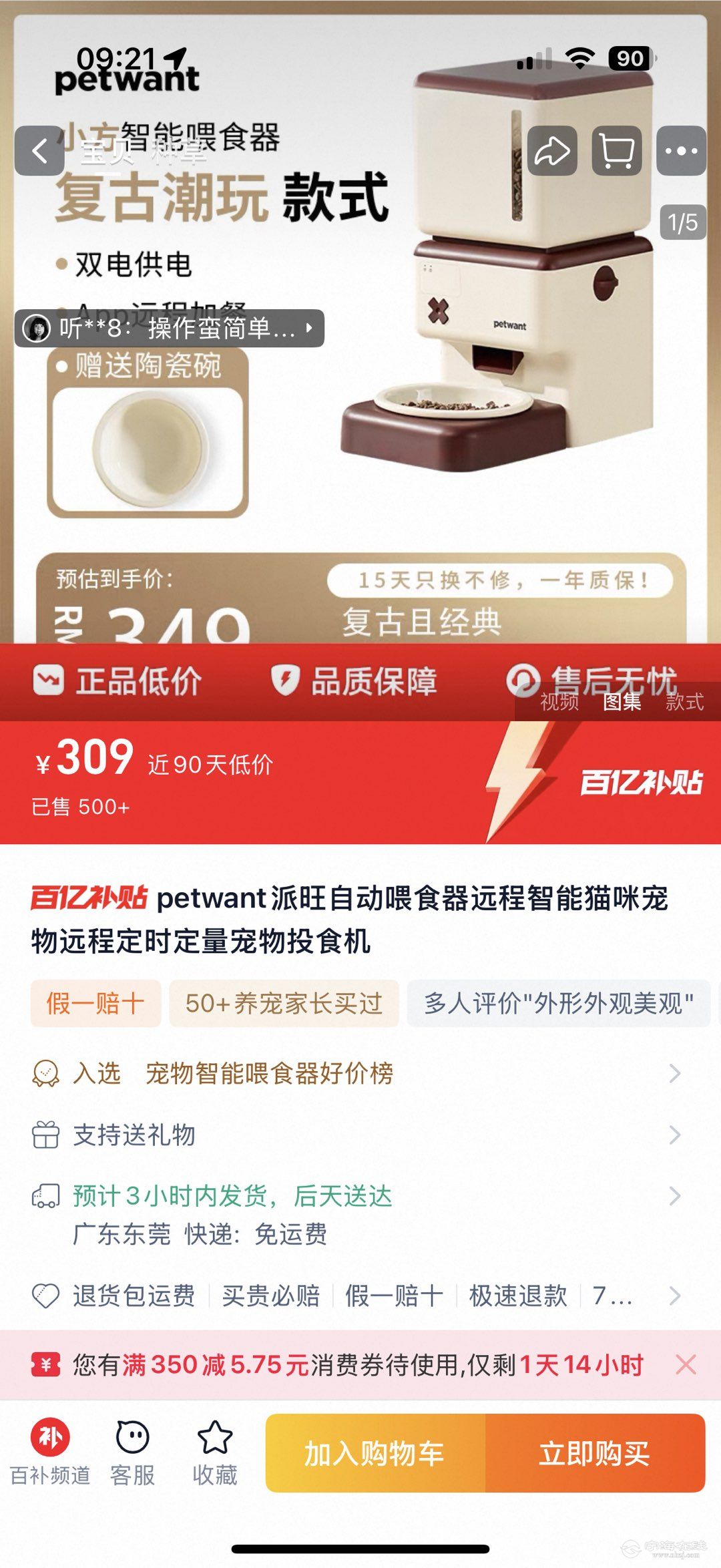Open the 支持送礼物 row
Screen dimensions: 721x1568
point(360,1135)
